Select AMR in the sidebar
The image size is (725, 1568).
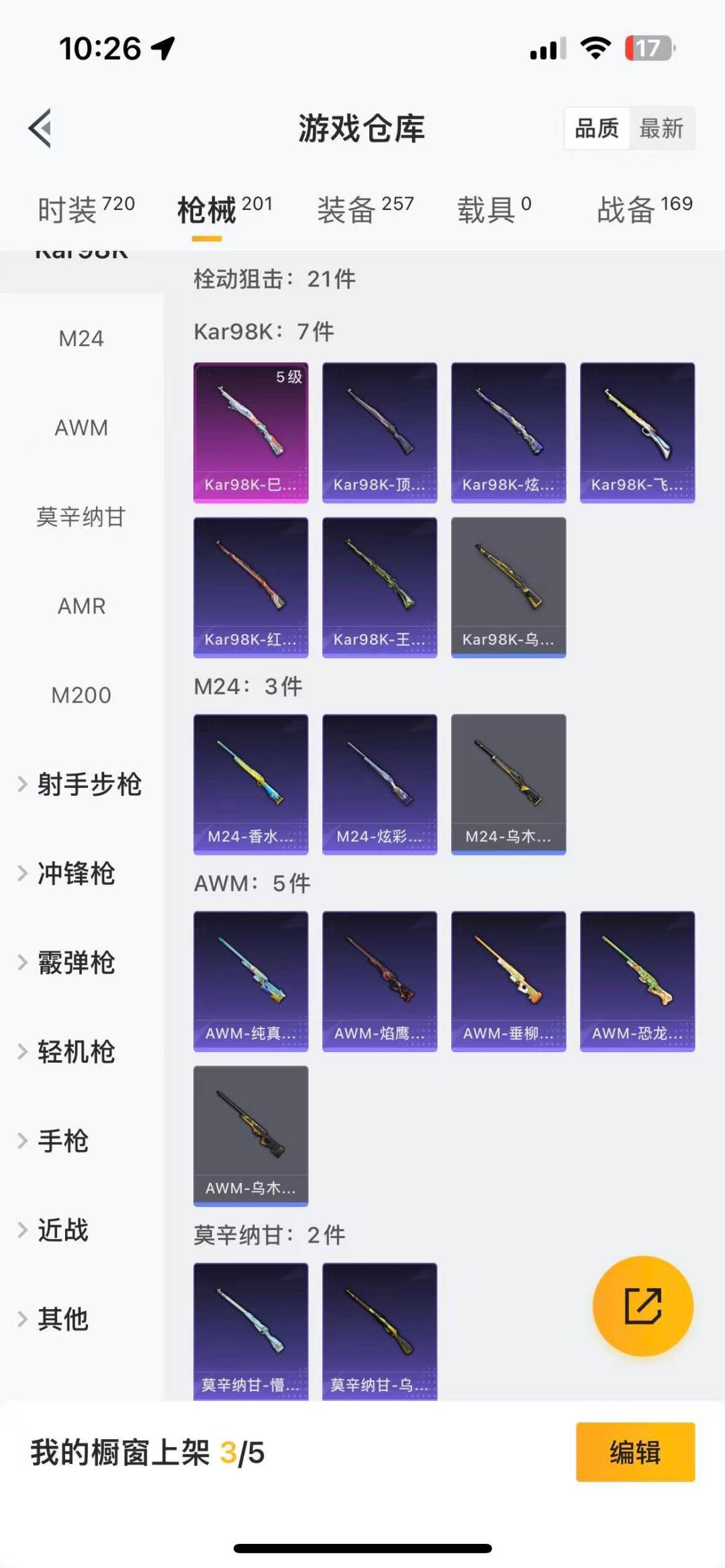point(81,606)
